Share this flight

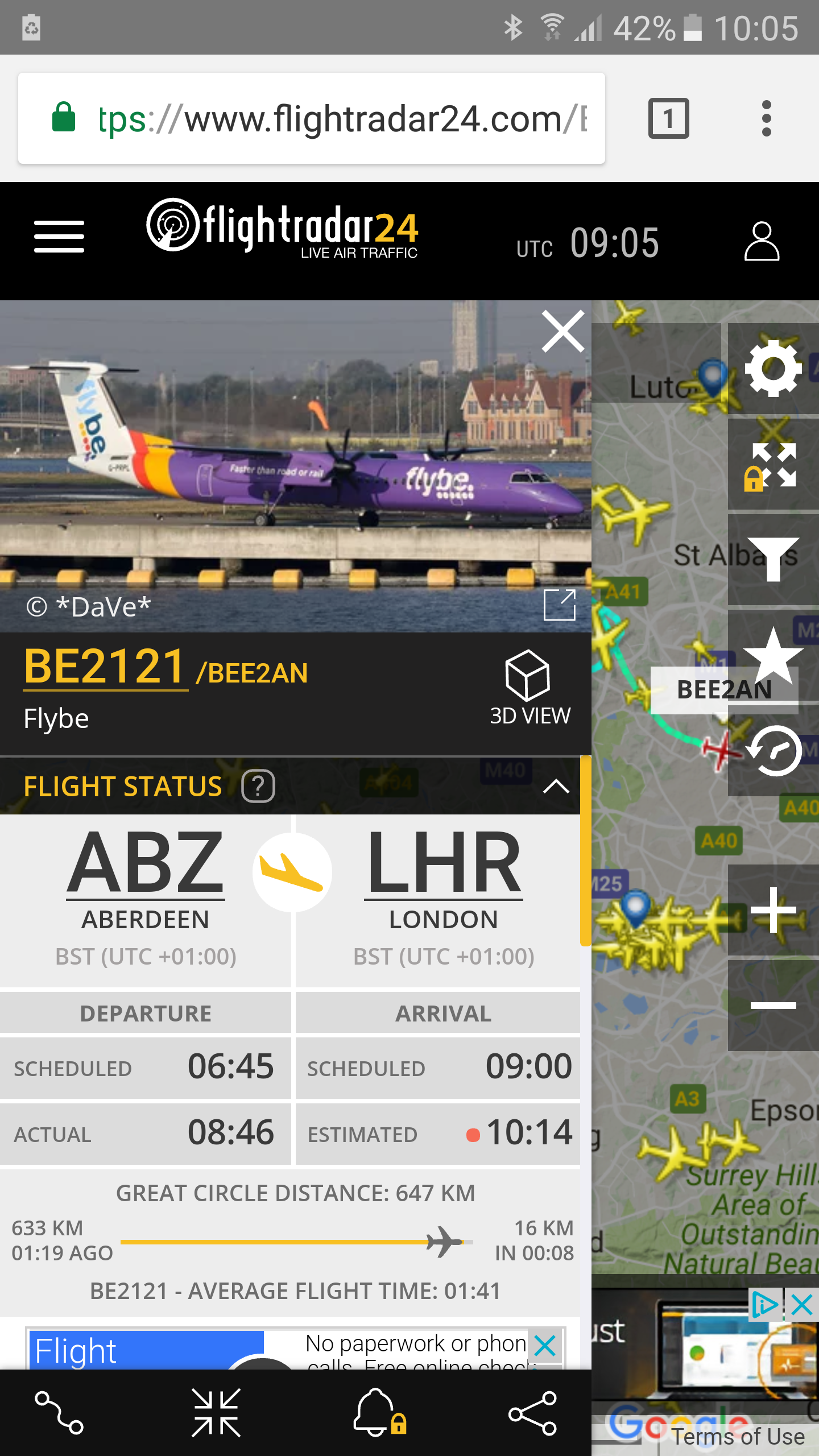click(532, 1413)
